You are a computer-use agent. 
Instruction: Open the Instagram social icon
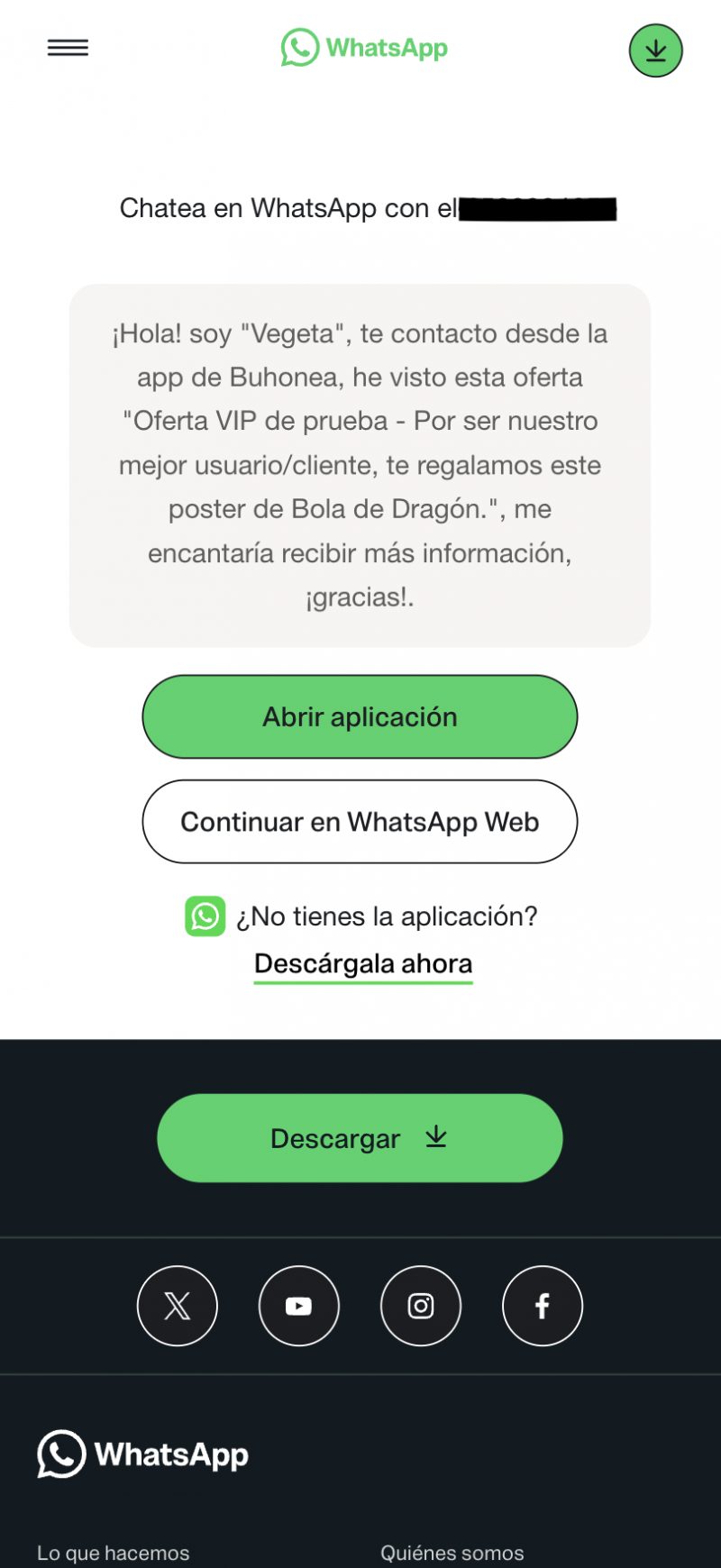pos(420,1306)
